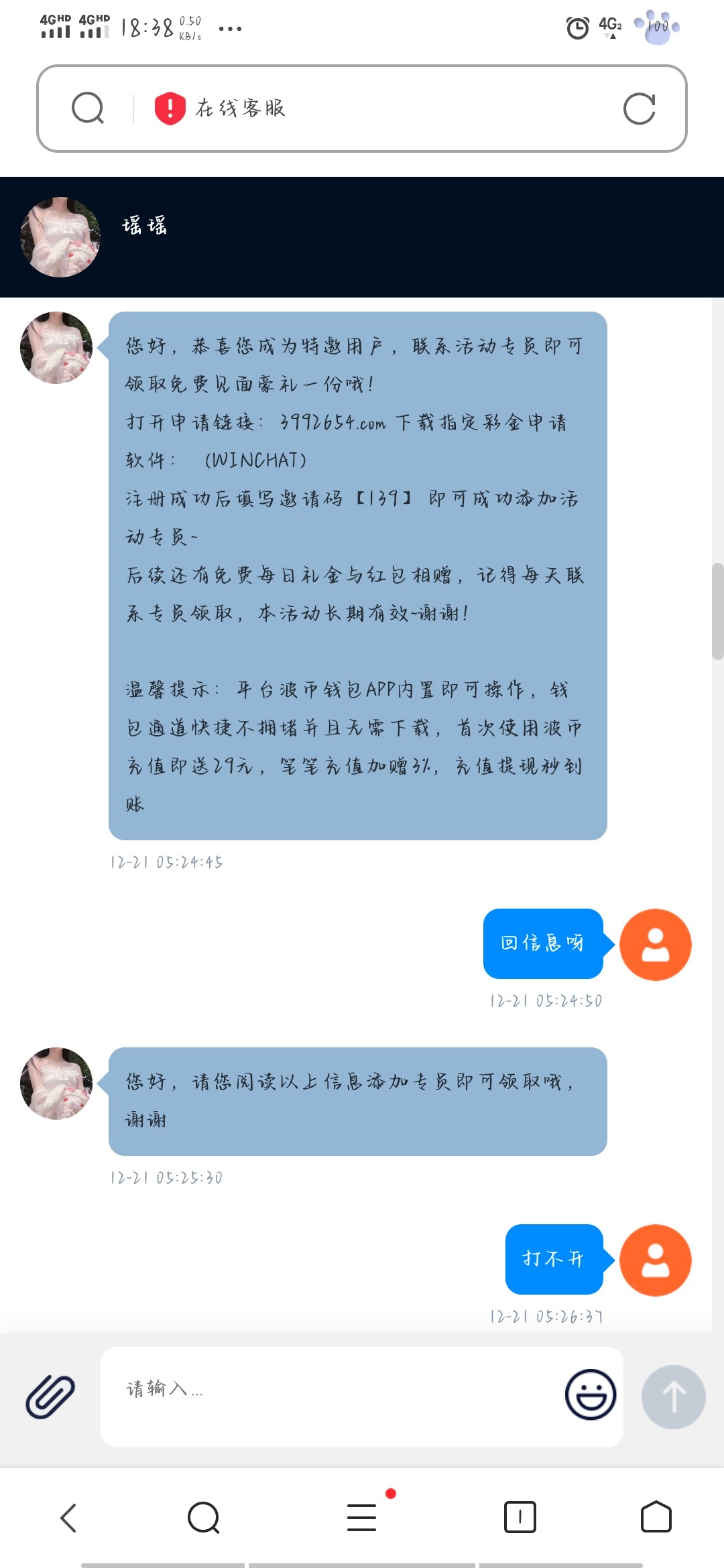Open the red security shield warning
This screenshot has height=1568, width=724.
coord(170,109)
